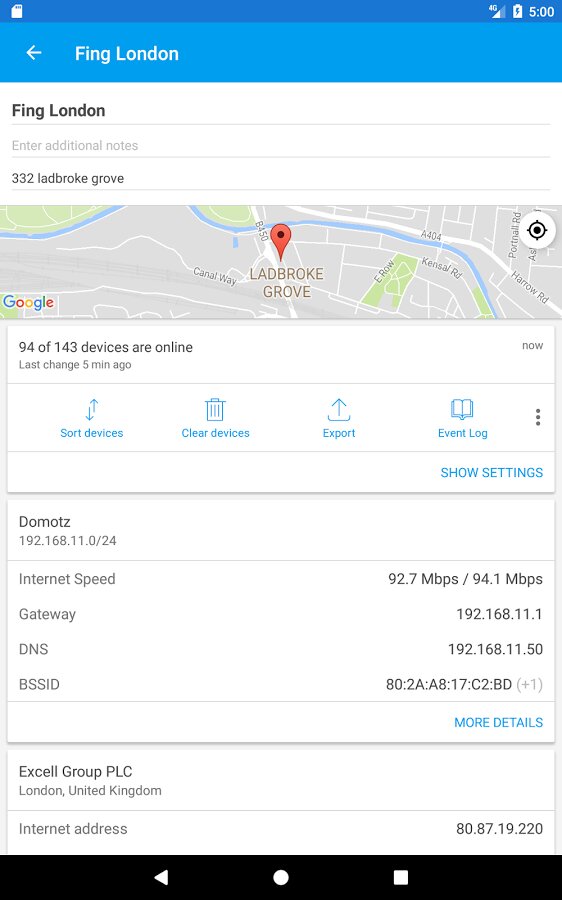Edit the 332 ladbroke grove address field
The width and height of the screenshot is (562, 900).
281,178
